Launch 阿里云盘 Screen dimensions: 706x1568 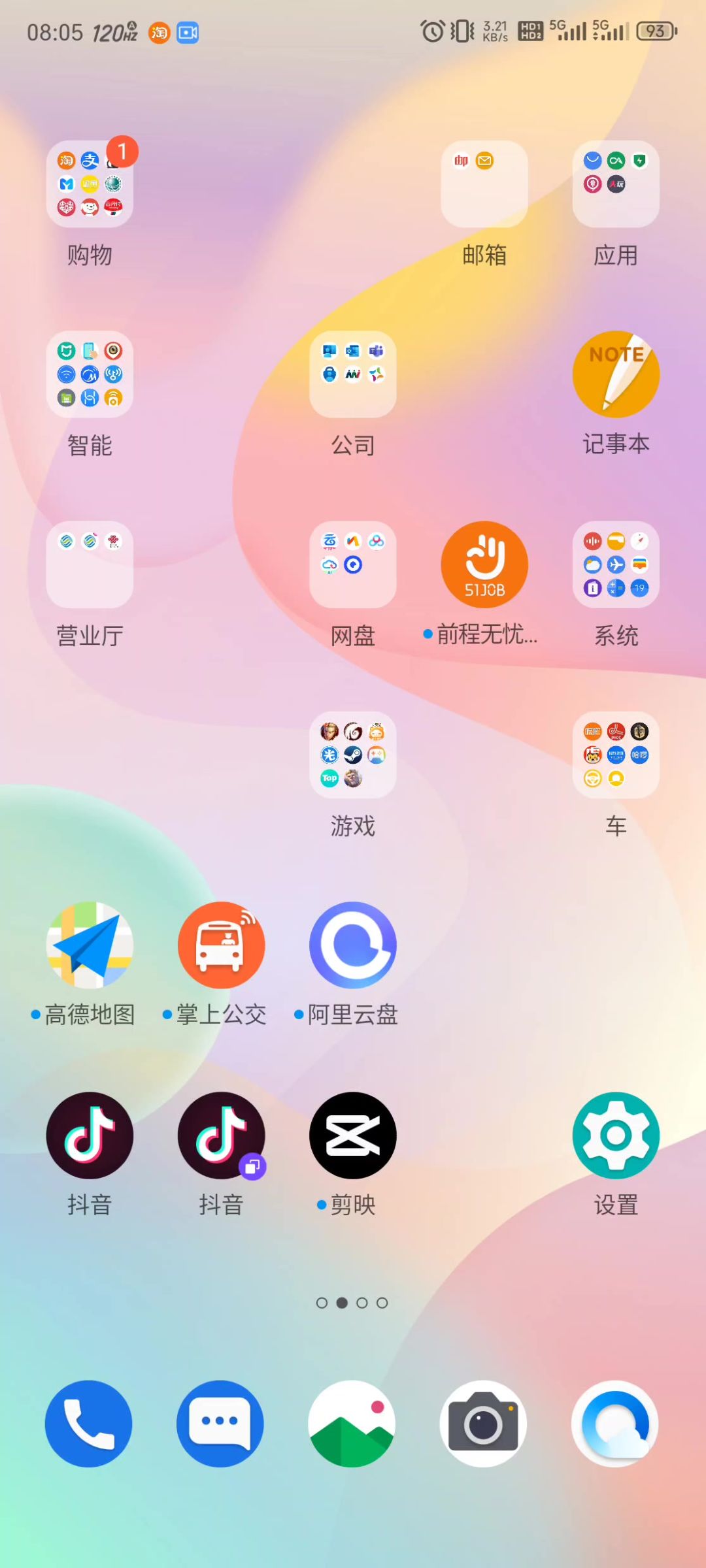[x=353, y=945]
